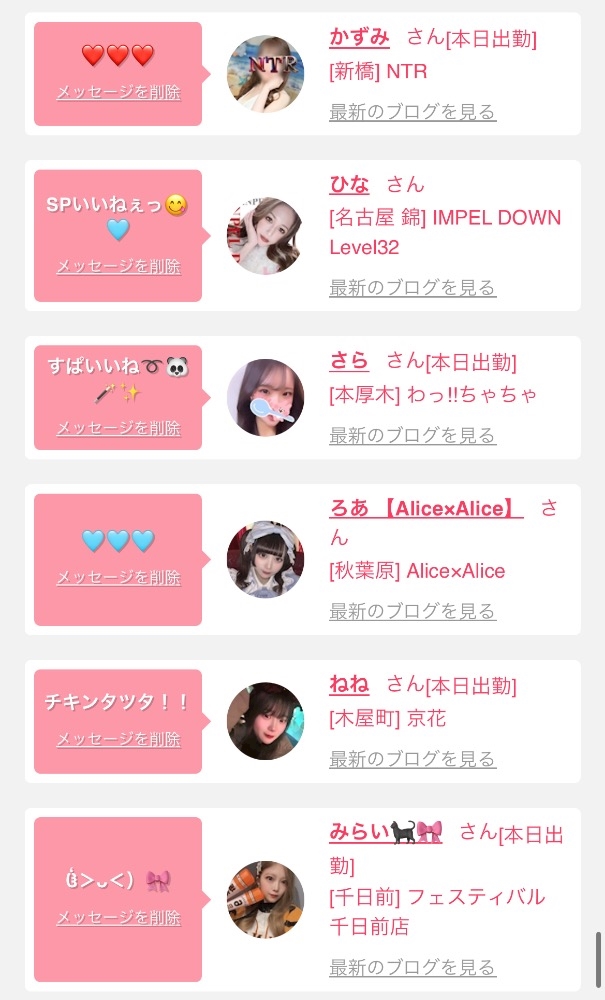Delete the message sent to みらい
Image resolution: width=605 pixels, height=1000 pixels.
[x=118, y=918]
